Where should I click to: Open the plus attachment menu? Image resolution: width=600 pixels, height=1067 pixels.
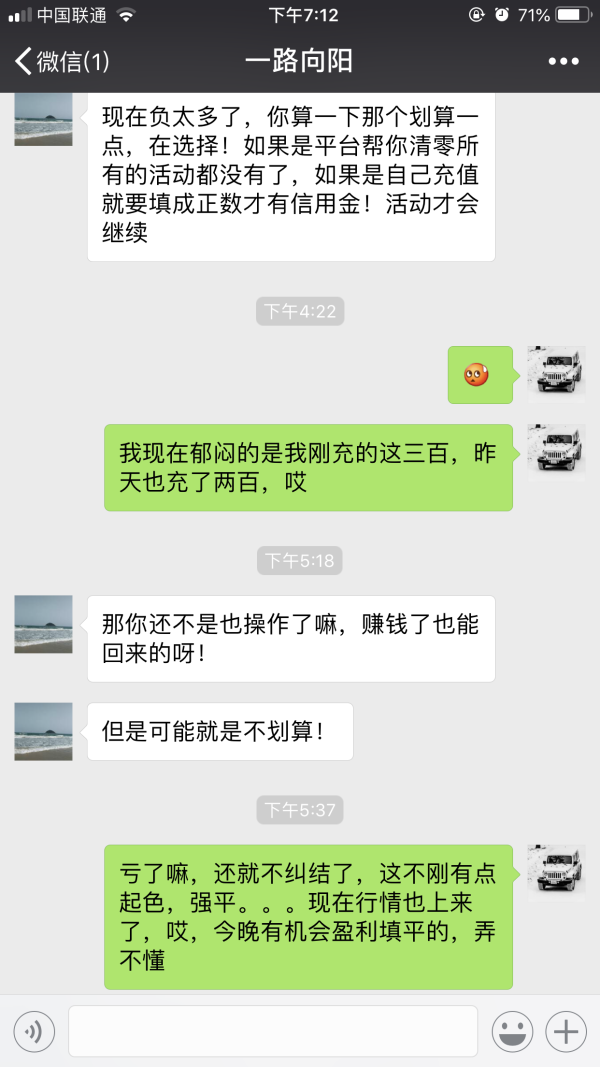pyautogui.click(x=566, y=1031)
